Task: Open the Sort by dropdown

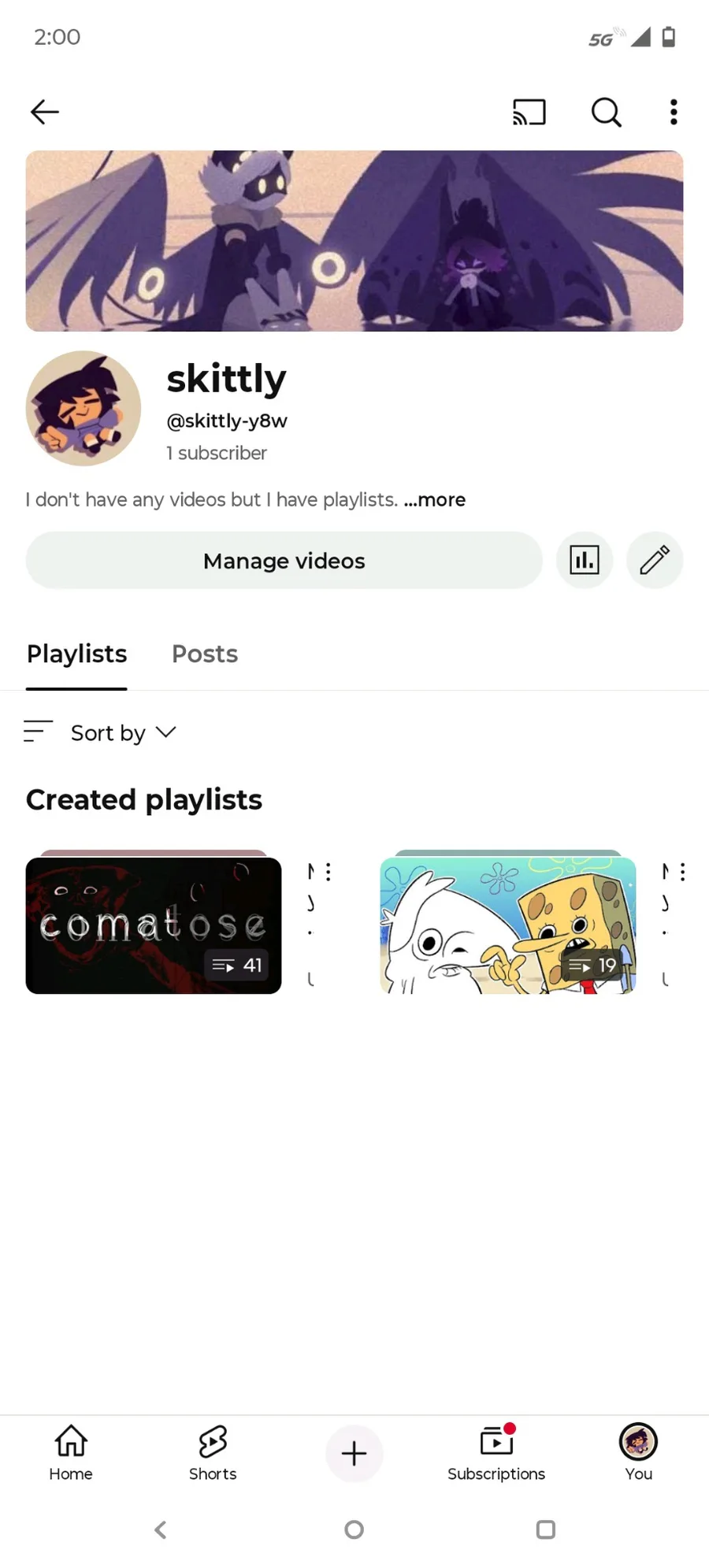Action: [x=101, y=732]
